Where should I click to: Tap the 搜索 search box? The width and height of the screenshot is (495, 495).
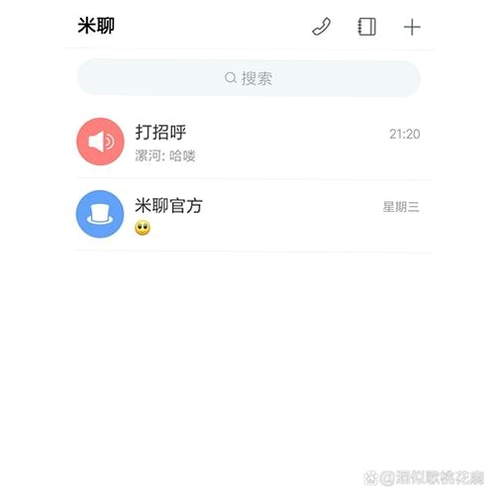point(249,79)
